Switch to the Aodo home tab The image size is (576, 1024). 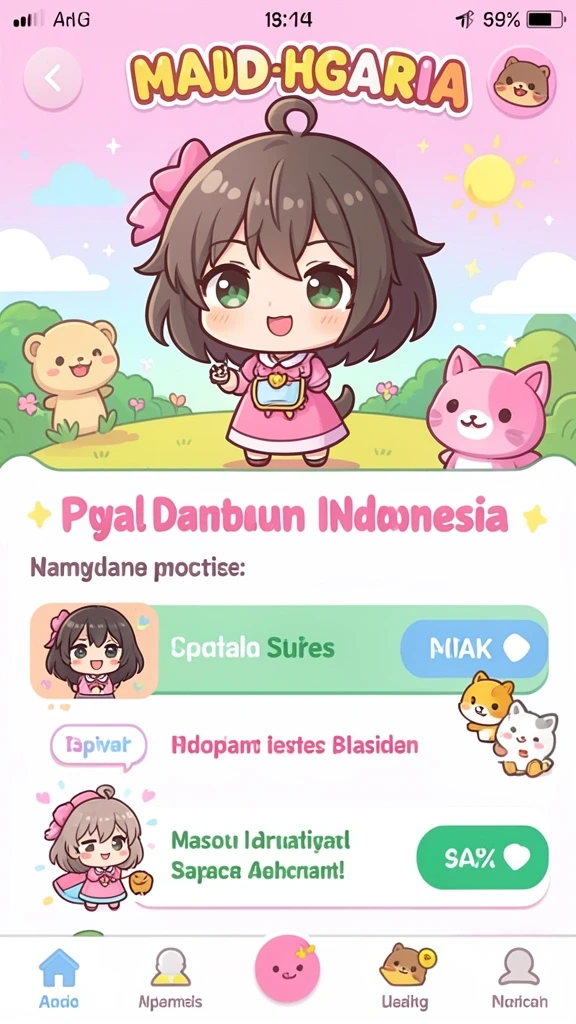coord(59,979)
